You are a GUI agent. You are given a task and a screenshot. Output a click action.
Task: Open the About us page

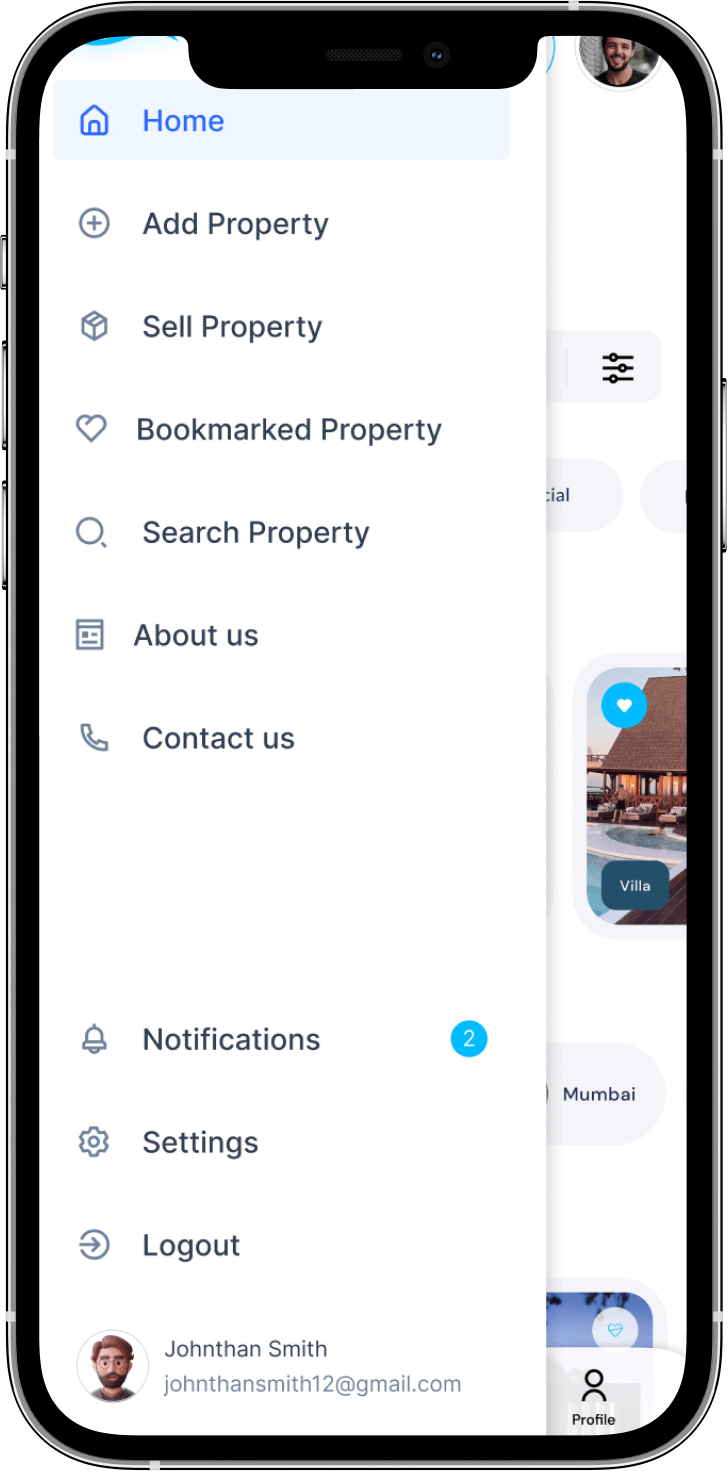tap(195, 636)
